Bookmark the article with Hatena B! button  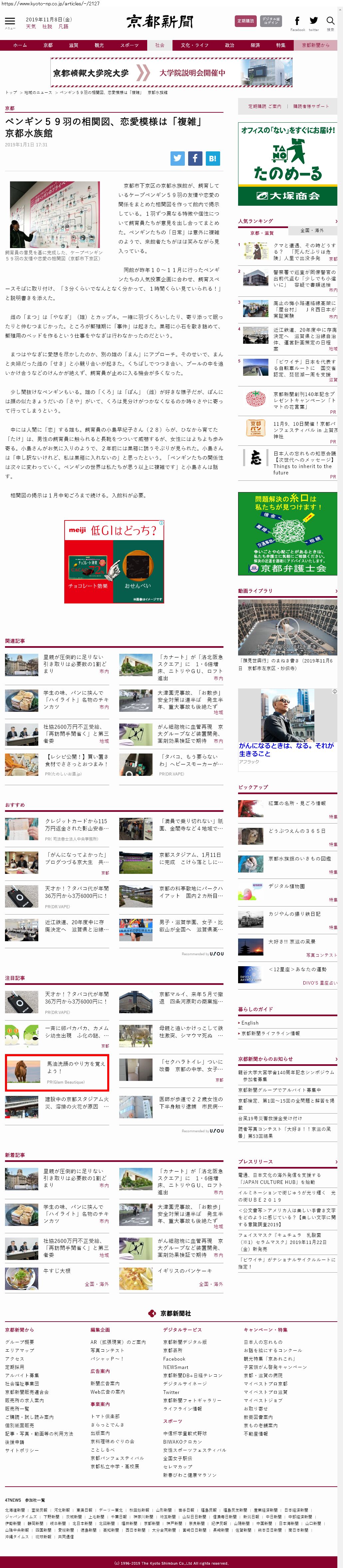(212, 158)
